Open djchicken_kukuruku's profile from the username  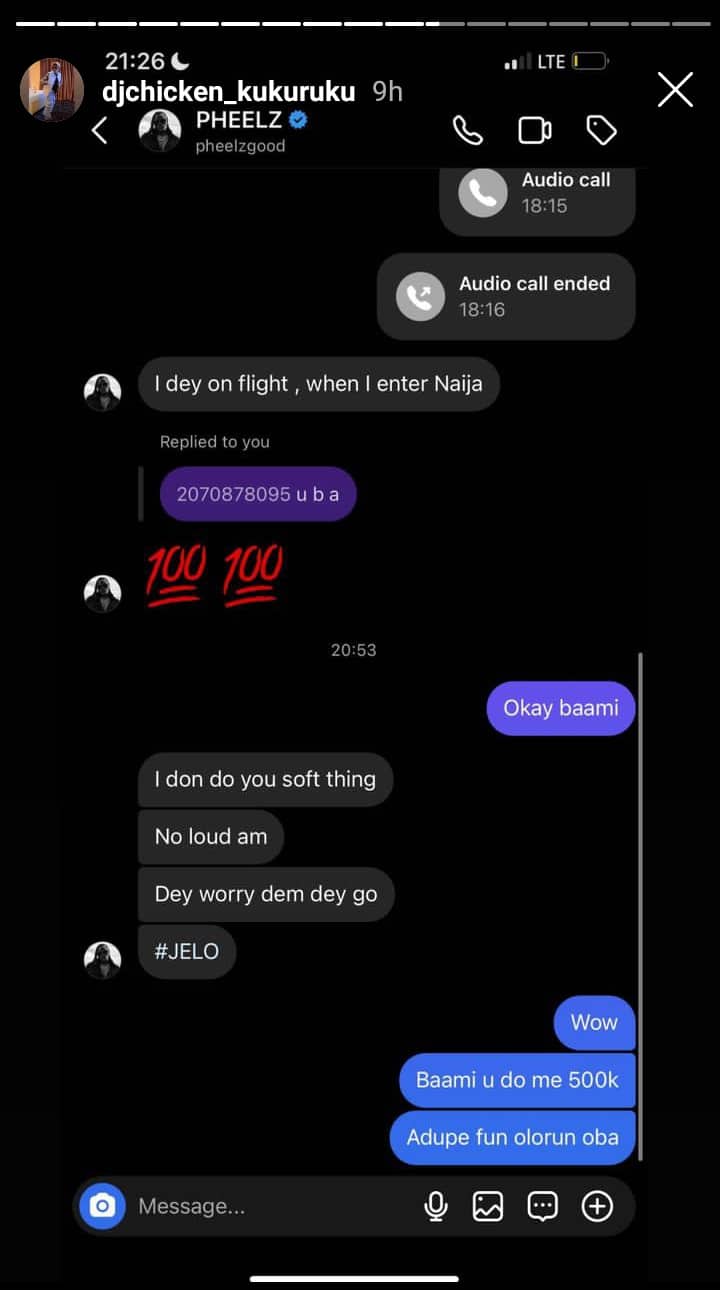[x=229, y=92]
